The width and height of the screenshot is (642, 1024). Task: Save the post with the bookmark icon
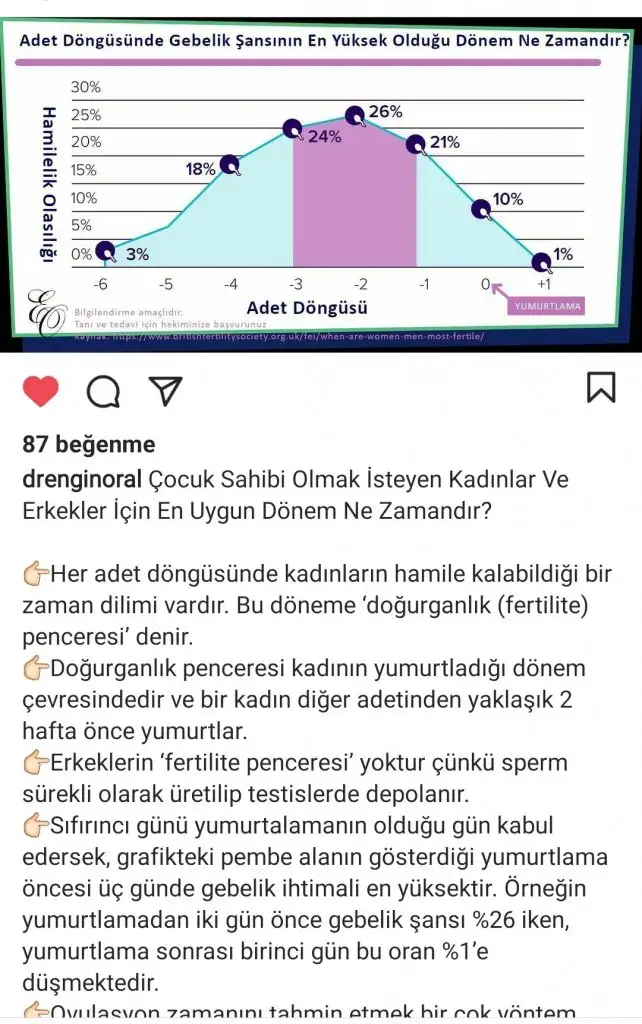[600, 389]
